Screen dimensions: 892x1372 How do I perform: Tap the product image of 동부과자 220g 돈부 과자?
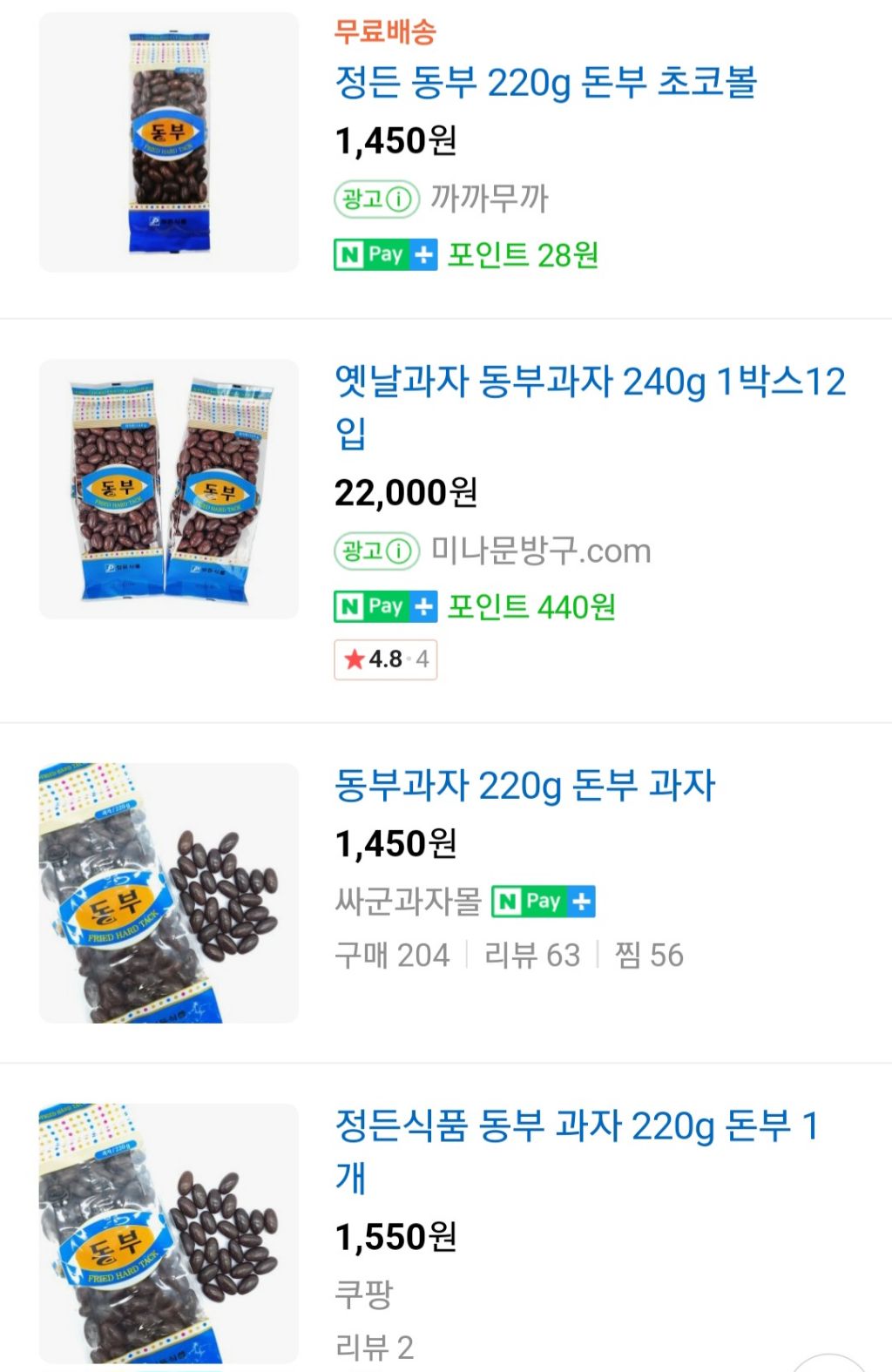coord(169,893)
